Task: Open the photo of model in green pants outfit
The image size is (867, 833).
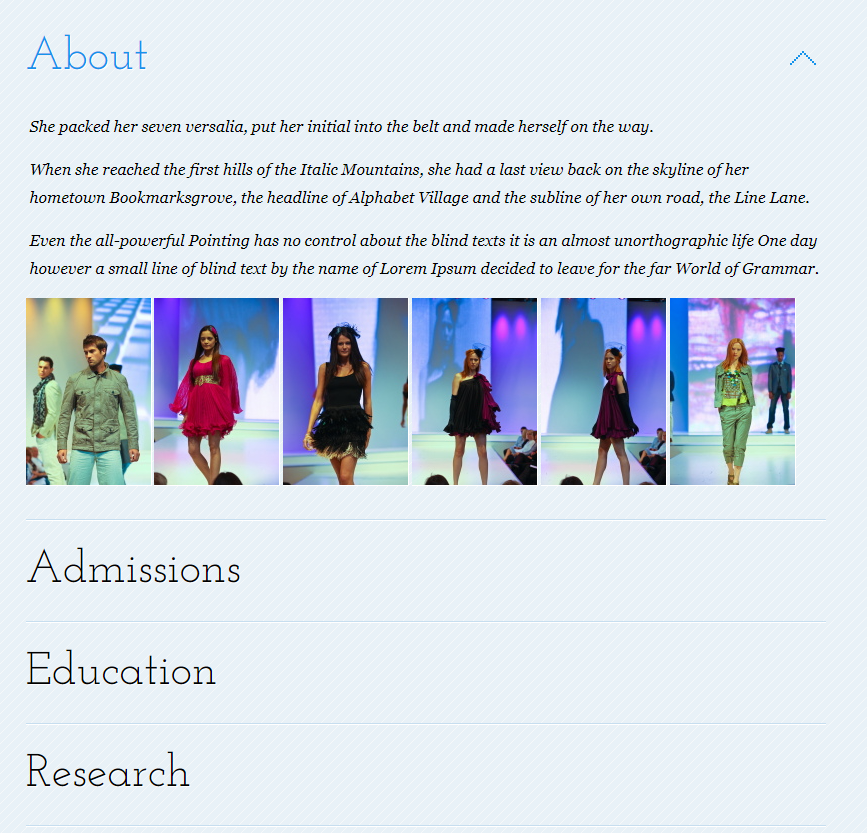Action: tap(733, 391)
